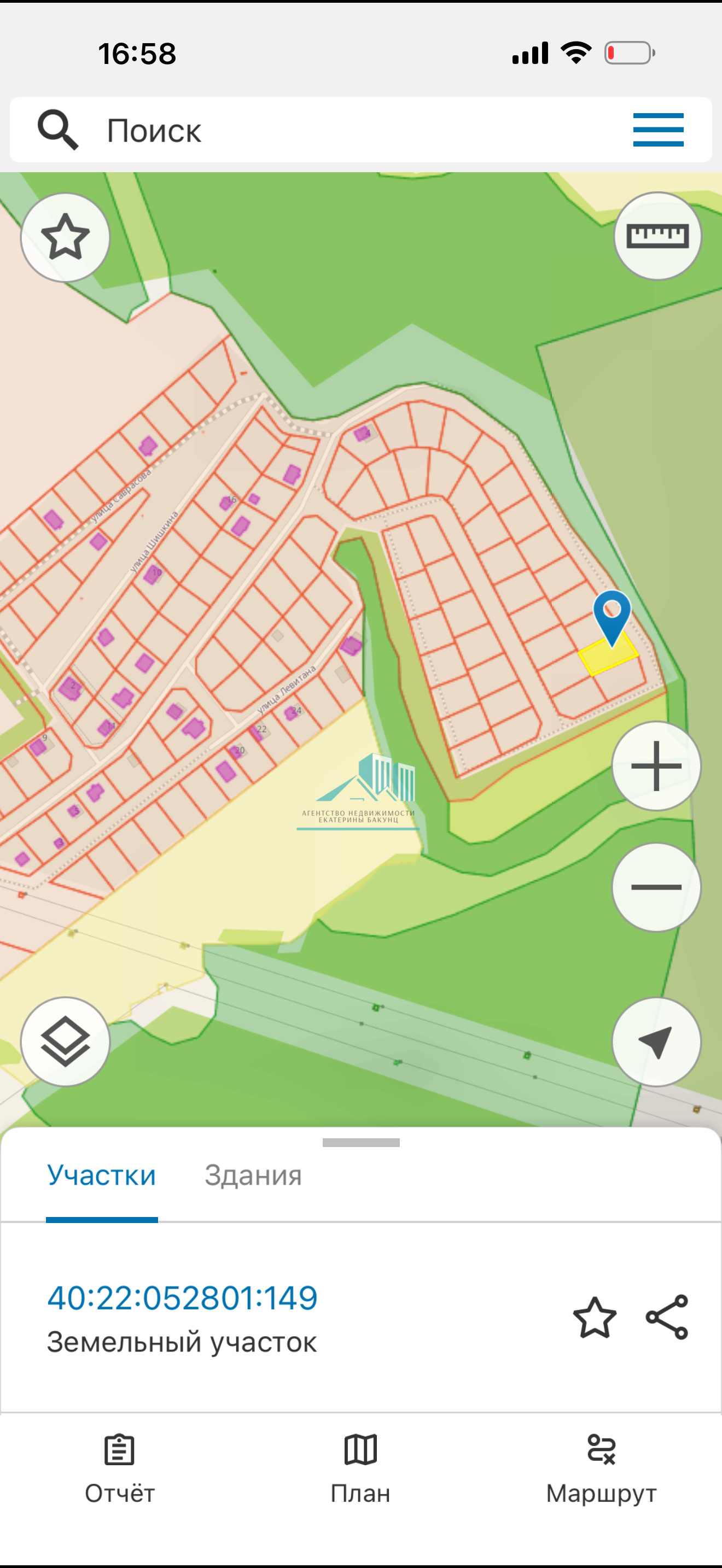Activate the ruler measurement tool
Image resolution: width=722 pixels, height=1568 pixels.
point(657,236)
